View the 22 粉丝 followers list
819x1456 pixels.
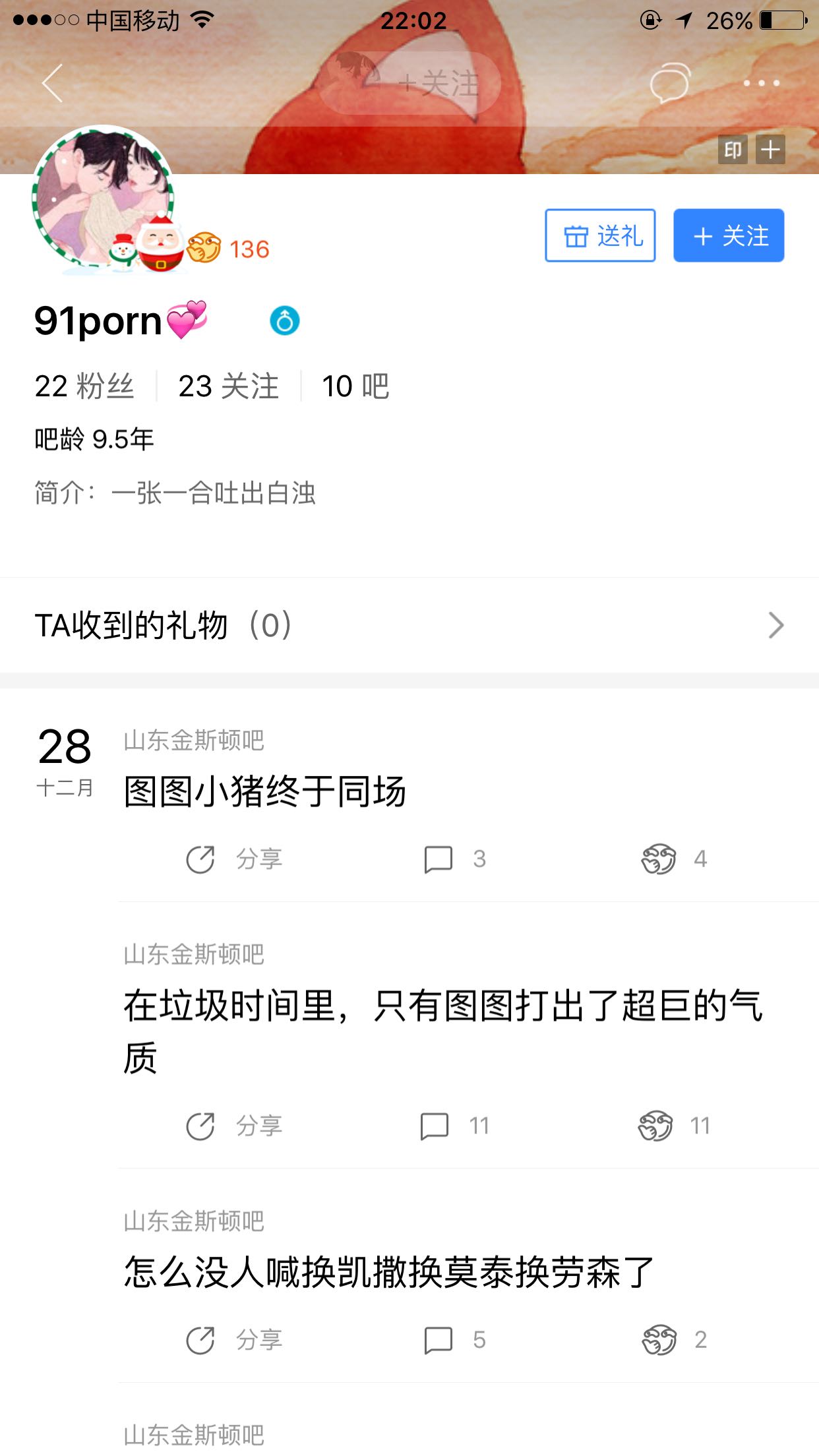[84, 386]
